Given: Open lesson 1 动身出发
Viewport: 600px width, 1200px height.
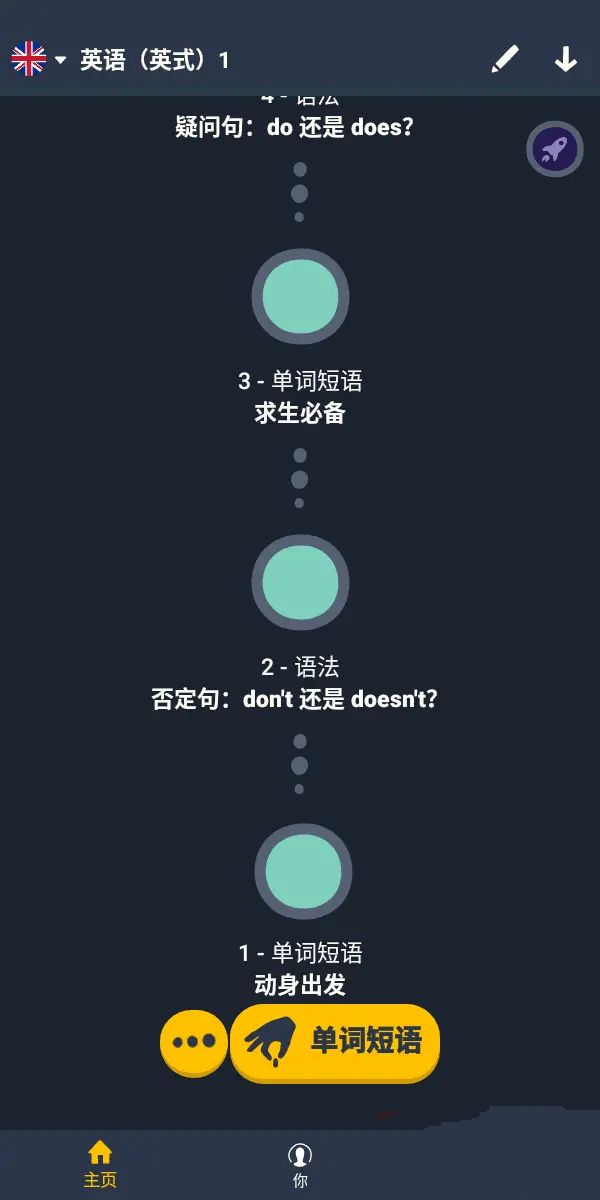Looking at the screenshot, I should pyautogui.click(x=303, y=871).
